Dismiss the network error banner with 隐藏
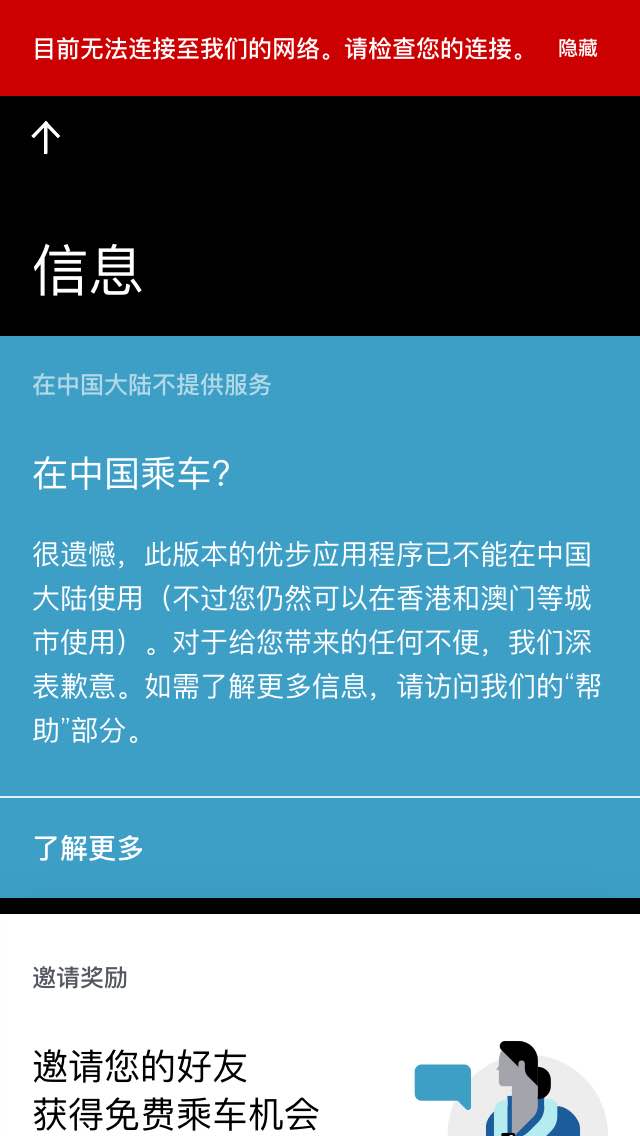This screenshot has width=640, height=1136. [x=577, y=48]
